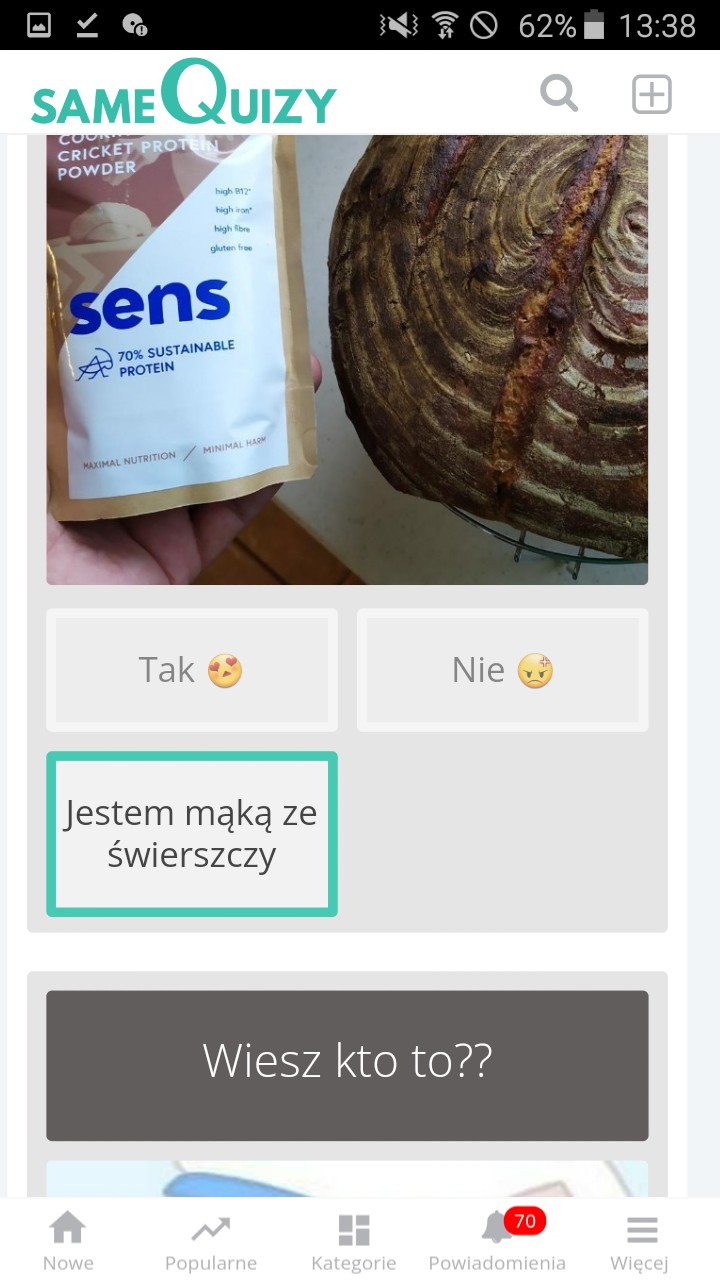Viewport: 720px width, 1280px height.
Task: Go to the sameQuizy home logo
Action: (x=184, y=94)
